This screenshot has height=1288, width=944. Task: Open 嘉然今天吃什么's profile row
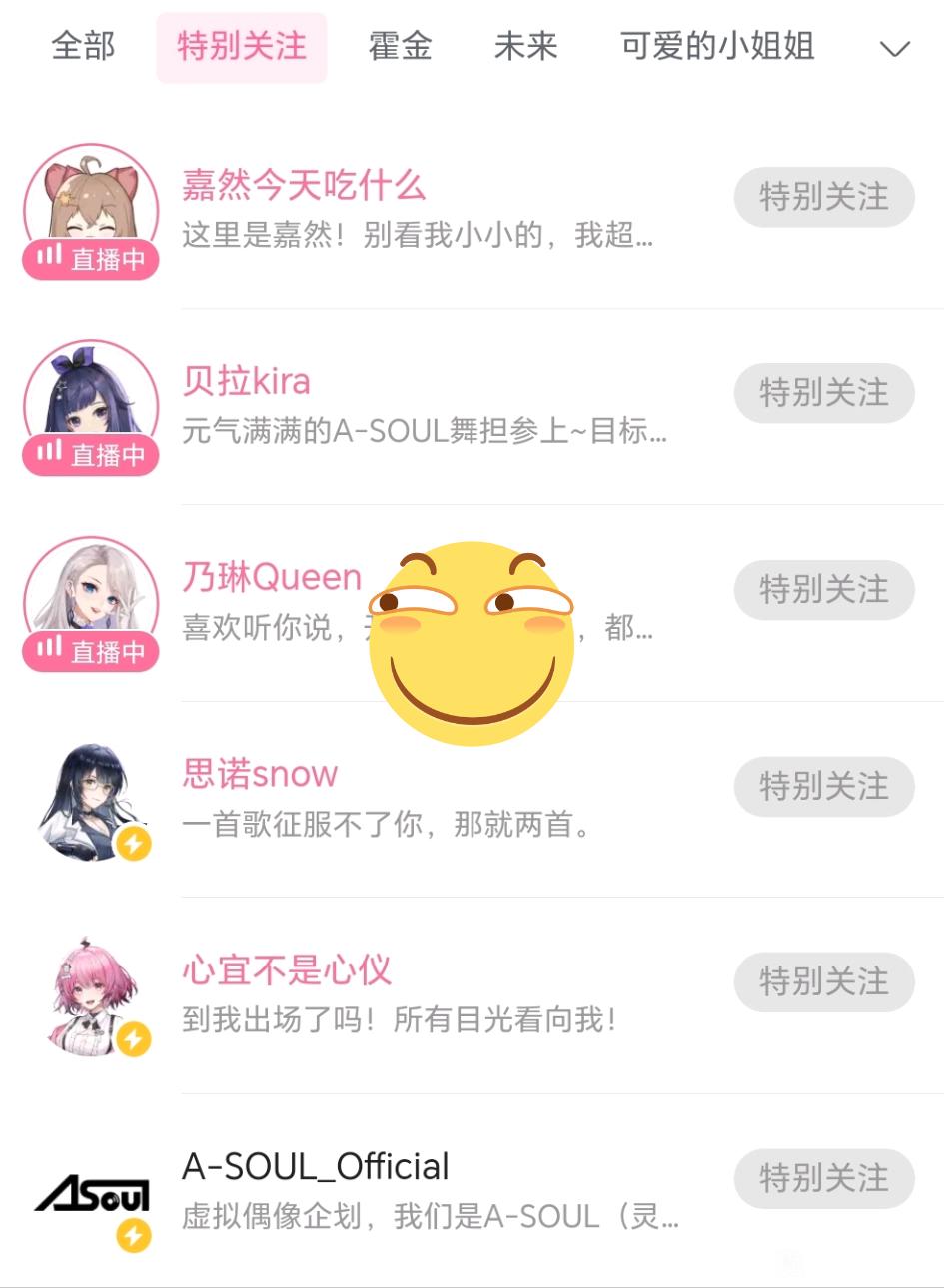[420, 210]
